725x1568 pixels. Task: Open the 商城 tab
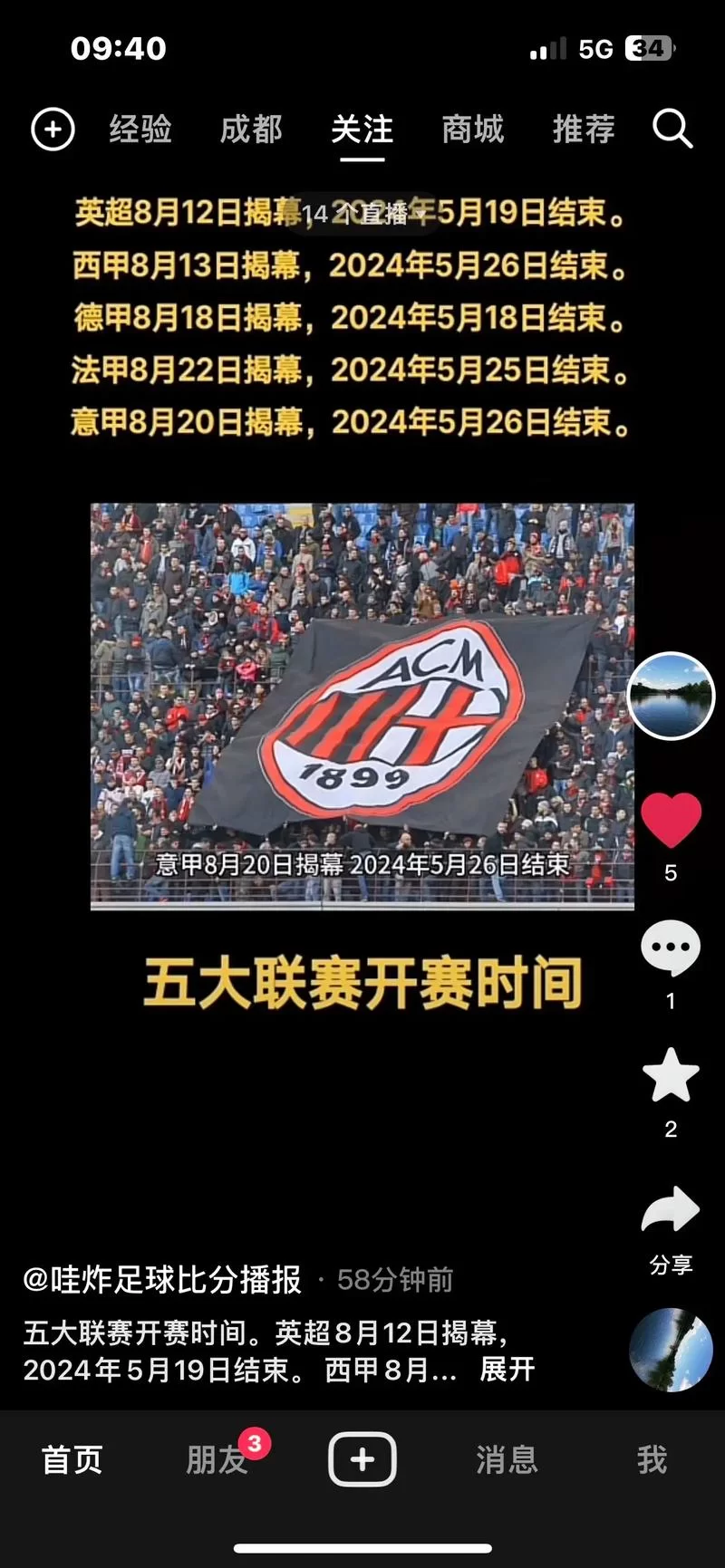471,130
